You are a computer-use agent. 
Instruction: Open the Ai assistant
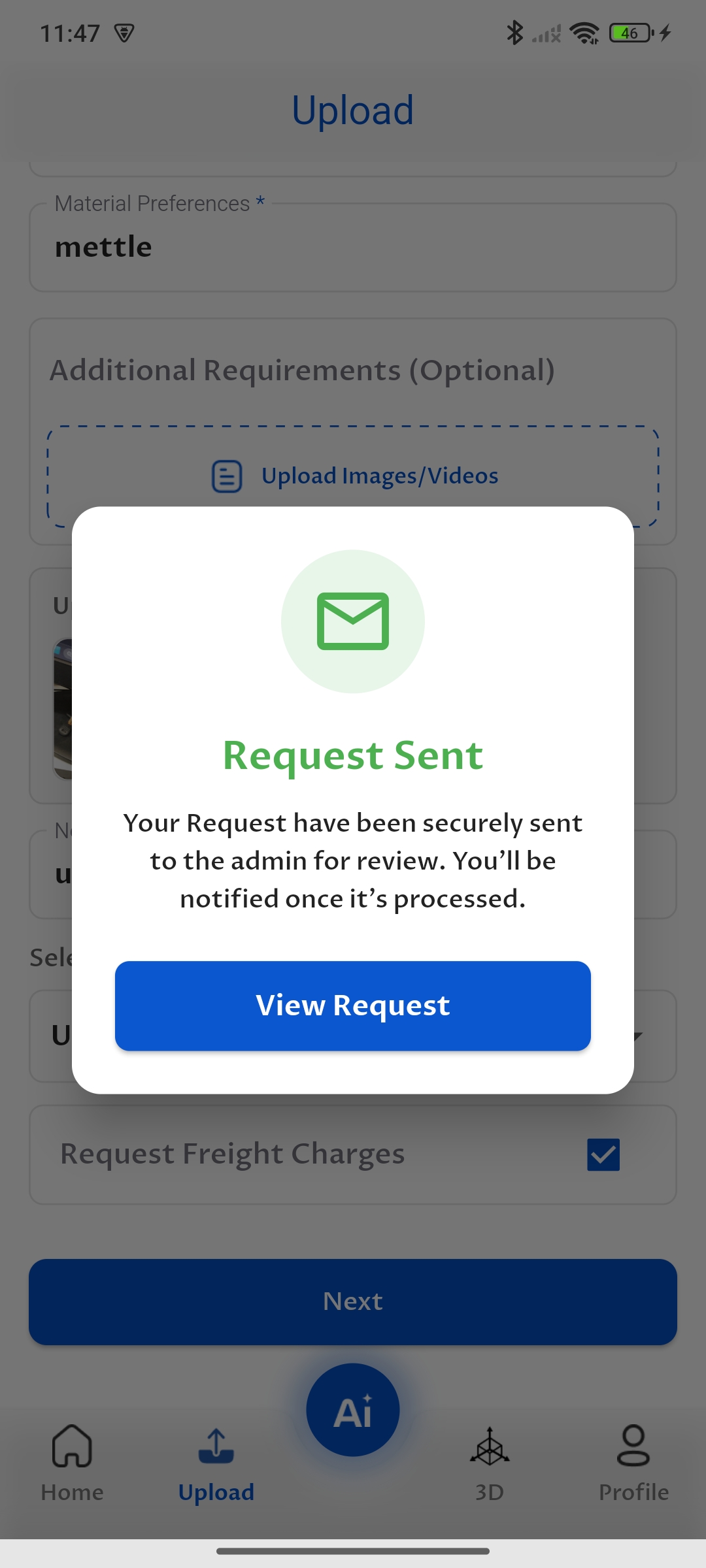tap(353, 1410)
